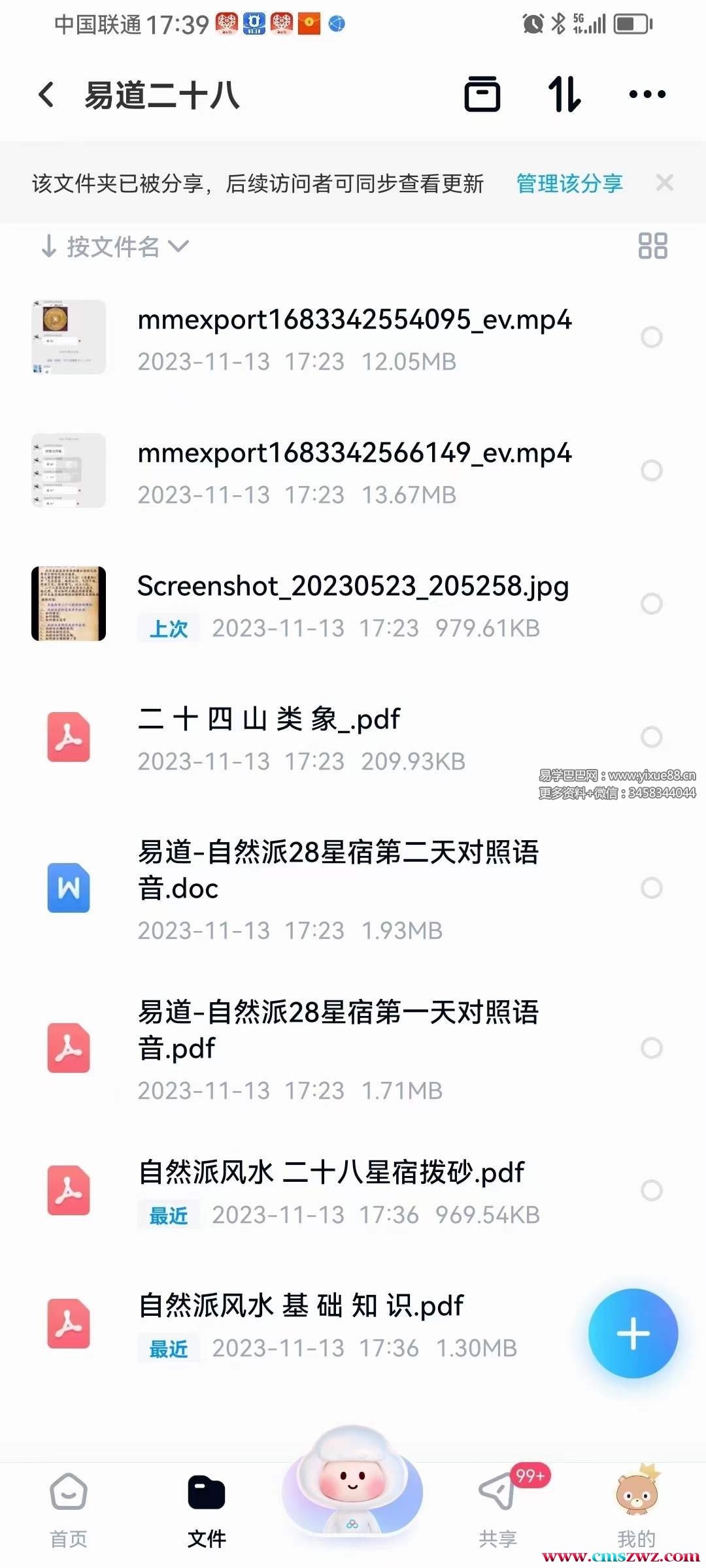Open the overflow menu
The height and width of the screenshot is (1568, 706).
coord(647,95)
